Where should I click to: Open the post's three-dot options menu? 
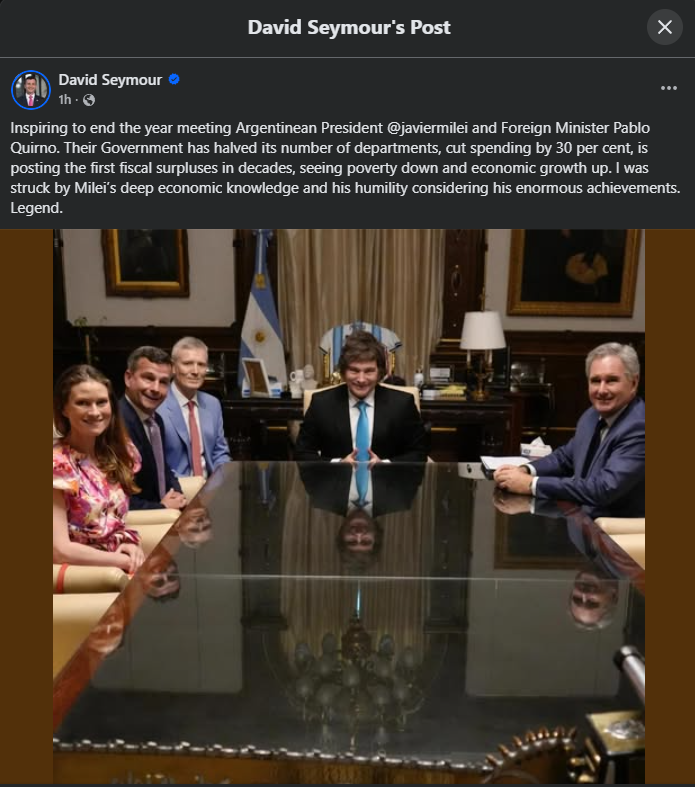click(669, 88)
